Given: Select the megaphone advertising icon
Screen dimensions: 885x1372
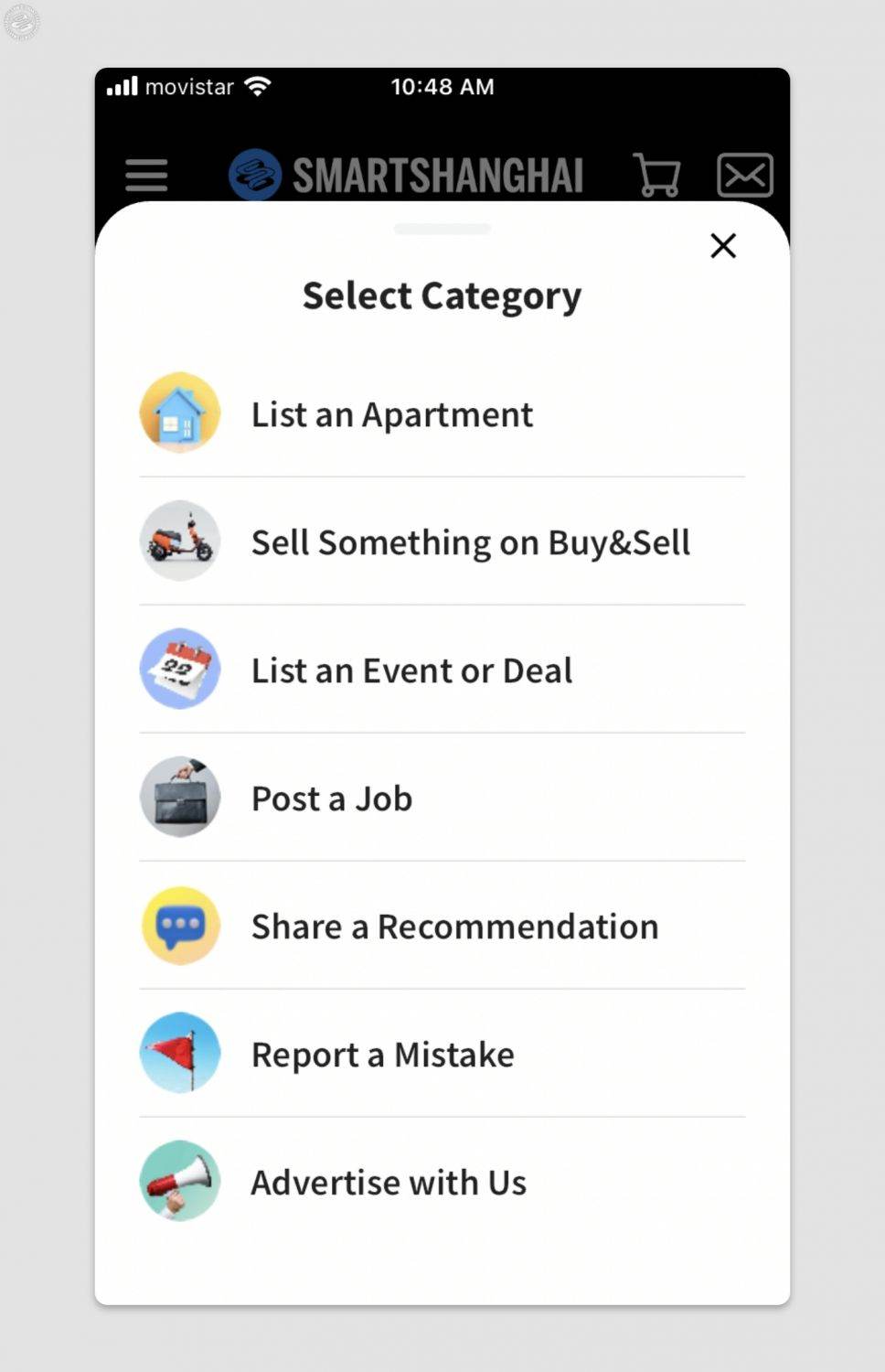Looking at the screenshot, I should pyautogui.click(x=179, y=1182).
